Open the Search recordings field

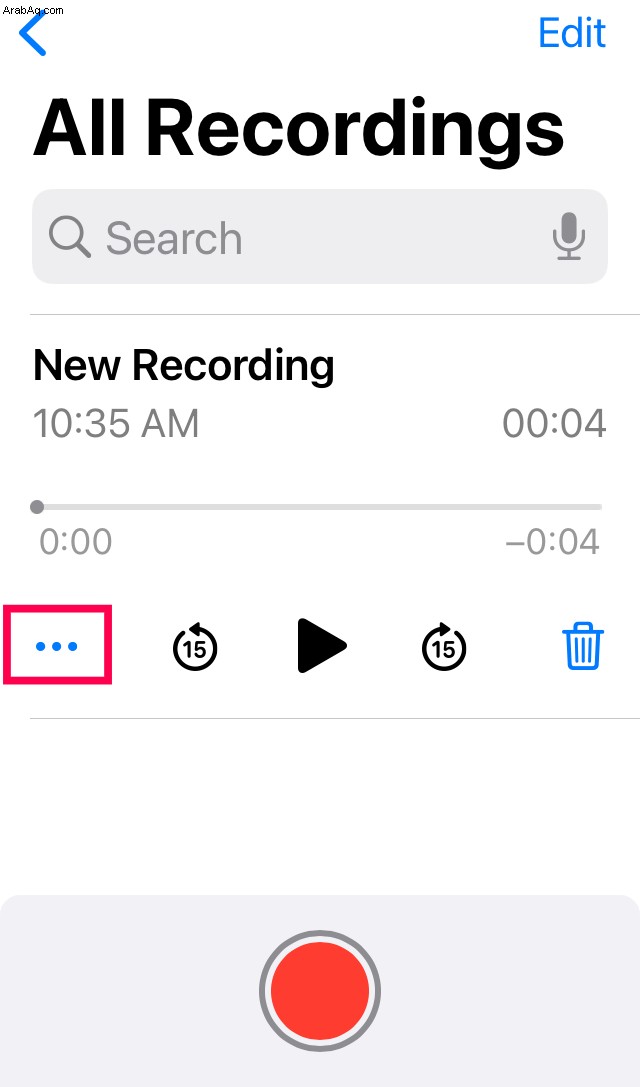tap(320, 236)
